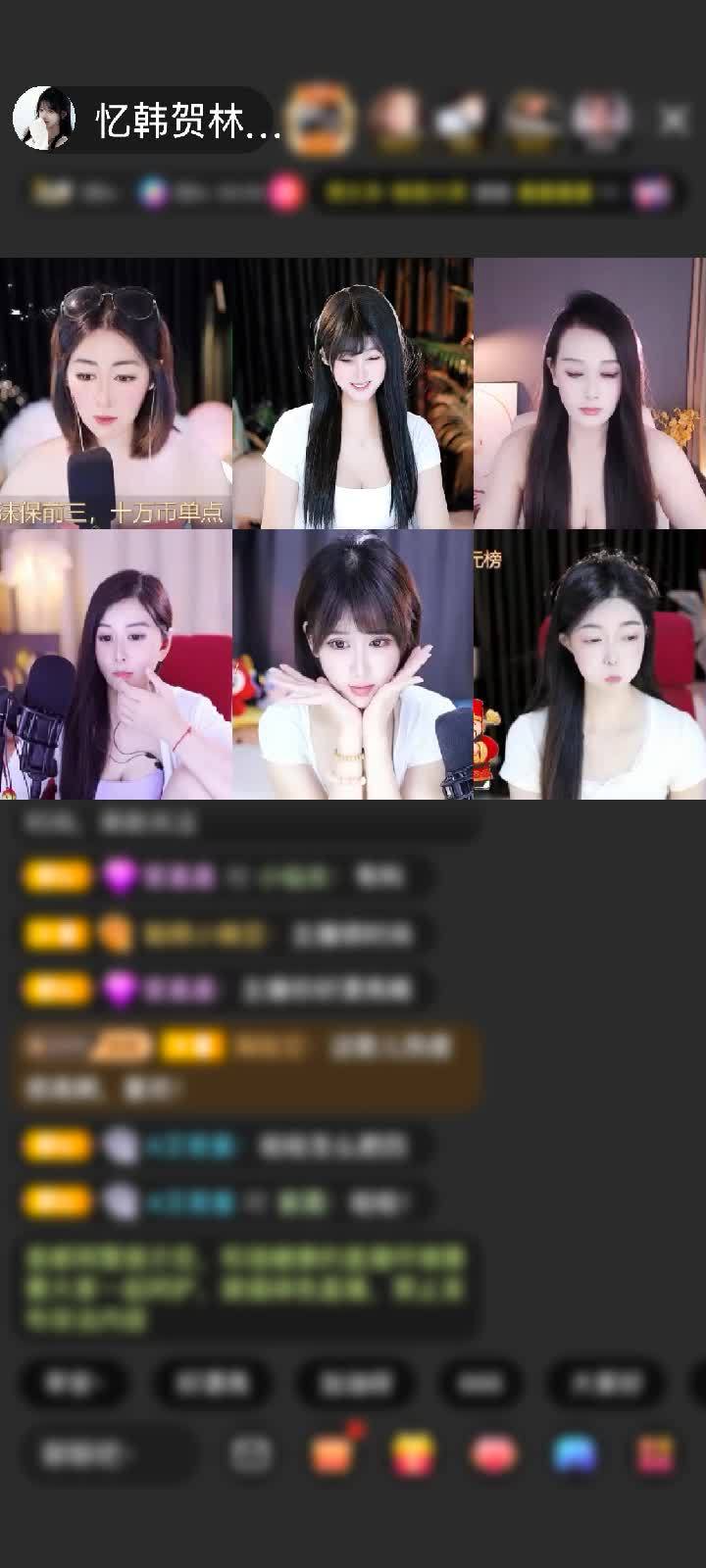
Task: Select the short-haired streamer resting chin on hands
Action: click(353, 664)
